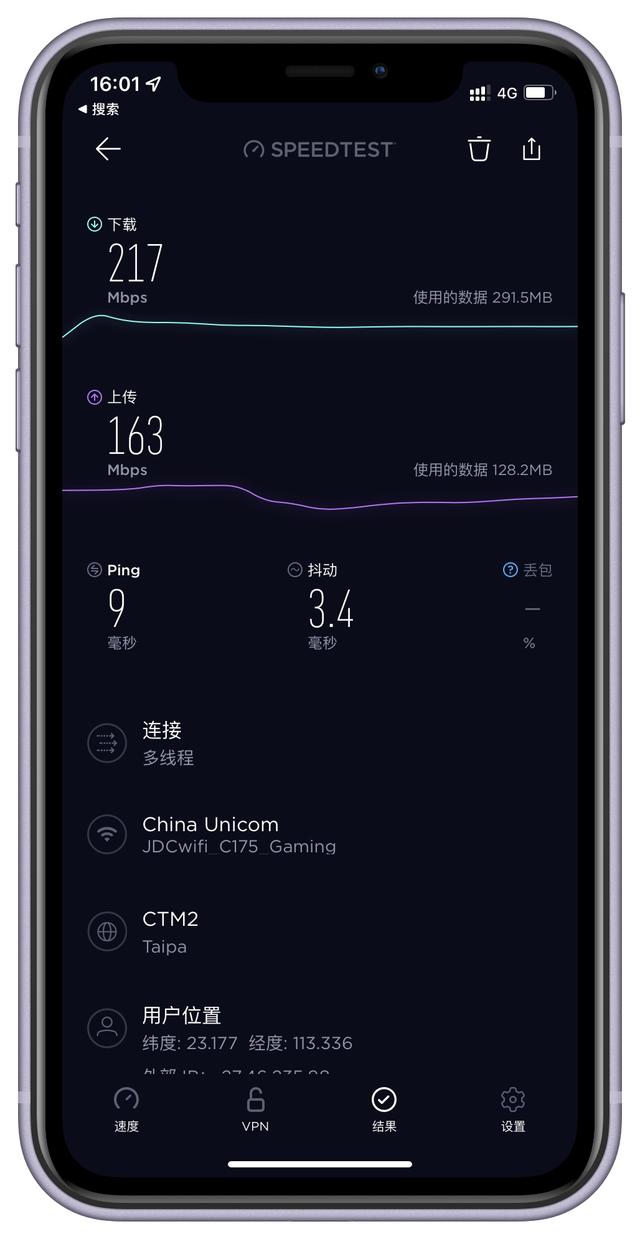Open the 丢包 help question mark

tap(510, 570)
